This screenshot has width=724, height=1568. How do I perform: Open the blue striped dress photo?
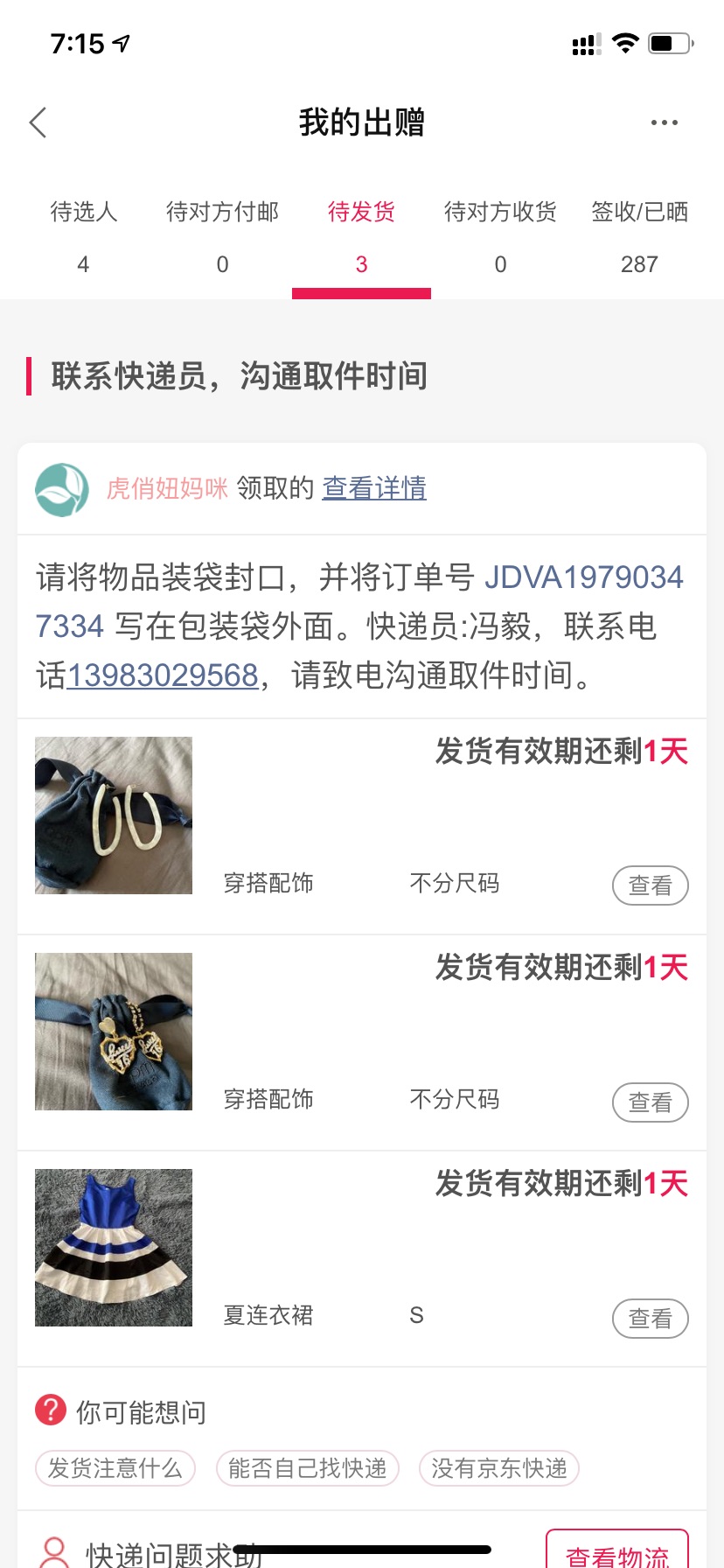114,1248
